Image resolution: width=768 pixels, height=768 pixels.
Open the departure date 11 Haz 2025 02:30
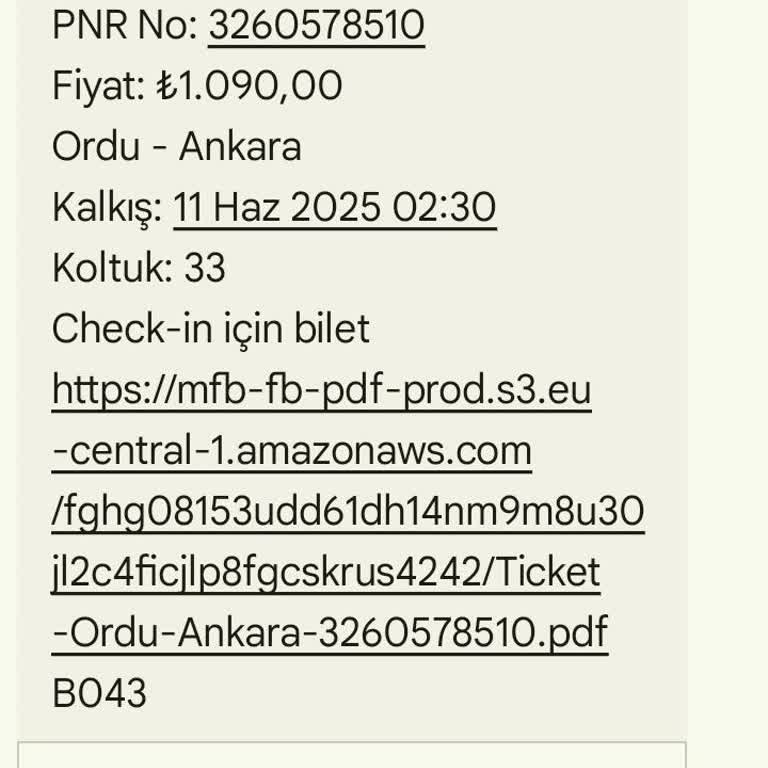(x=334, y=208)
